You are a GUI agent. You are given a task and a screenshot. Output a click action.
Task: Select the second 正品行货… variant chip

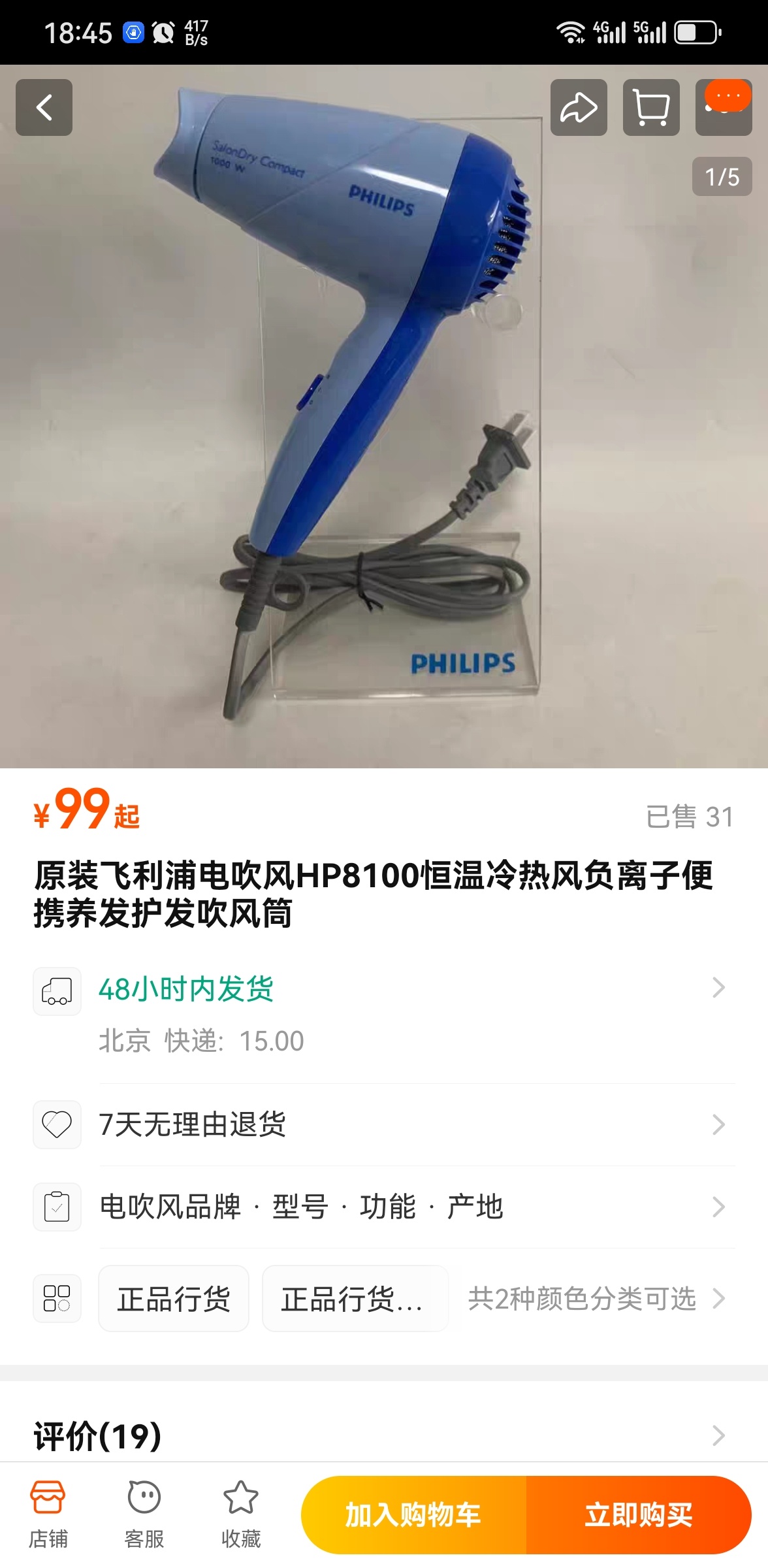(x=354, y=1299)
